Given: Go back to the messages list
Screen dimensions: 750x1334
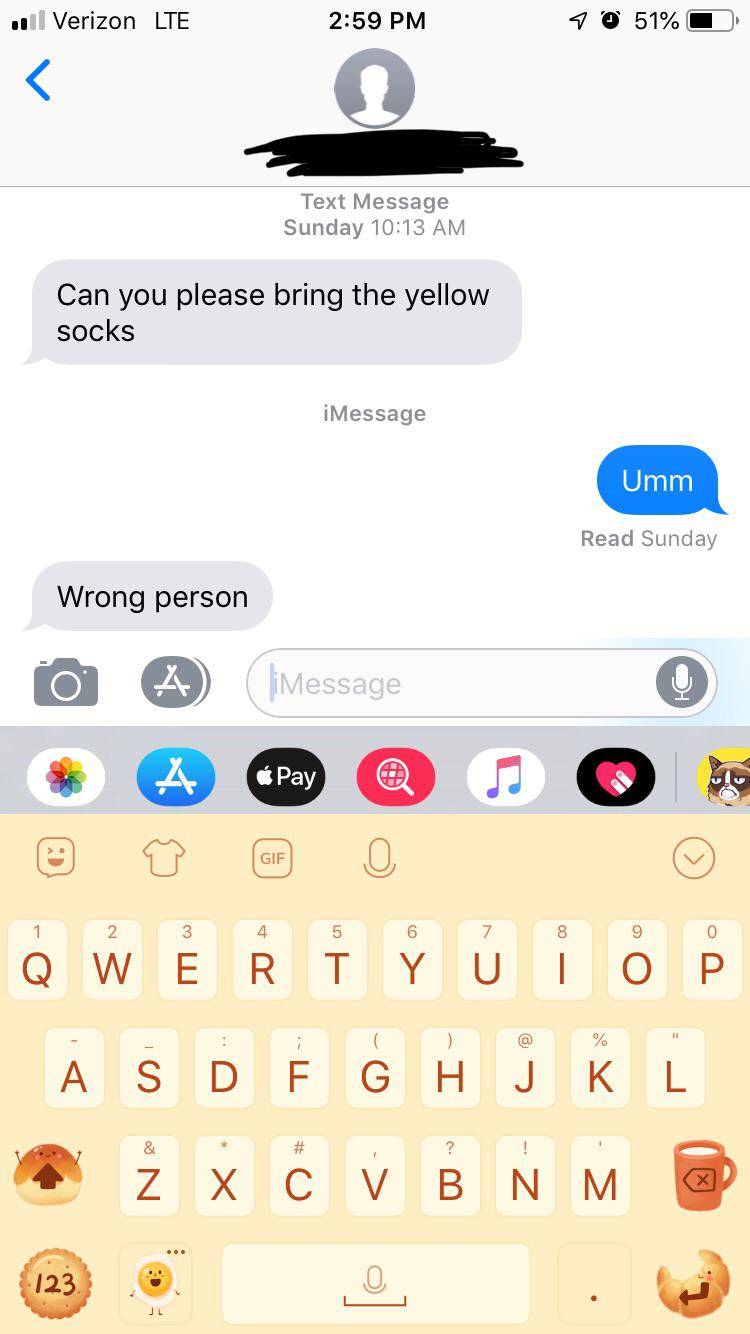Looking at the screenshot, I should pos(38,80).
